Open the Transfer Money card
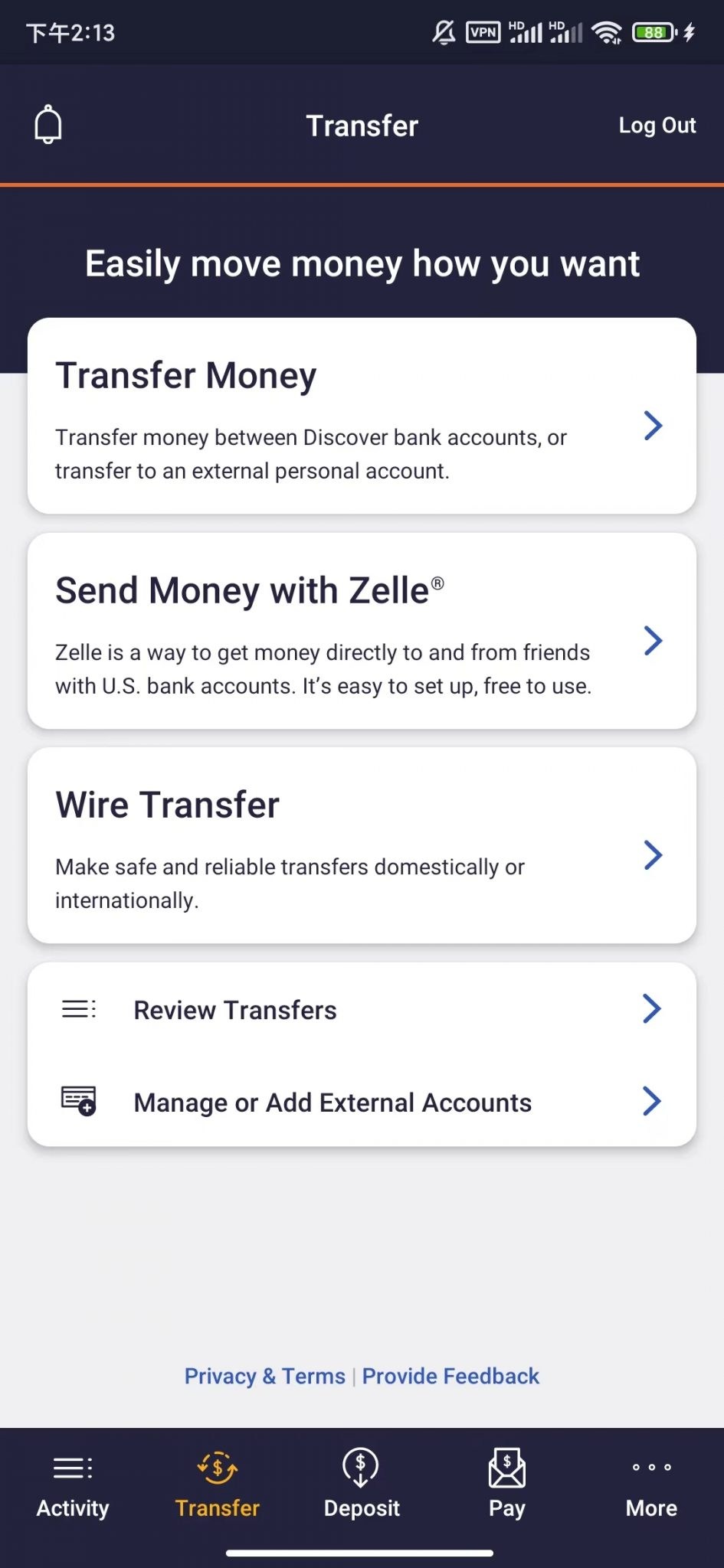The image size is (724, 1568). [x=362, y=416]
